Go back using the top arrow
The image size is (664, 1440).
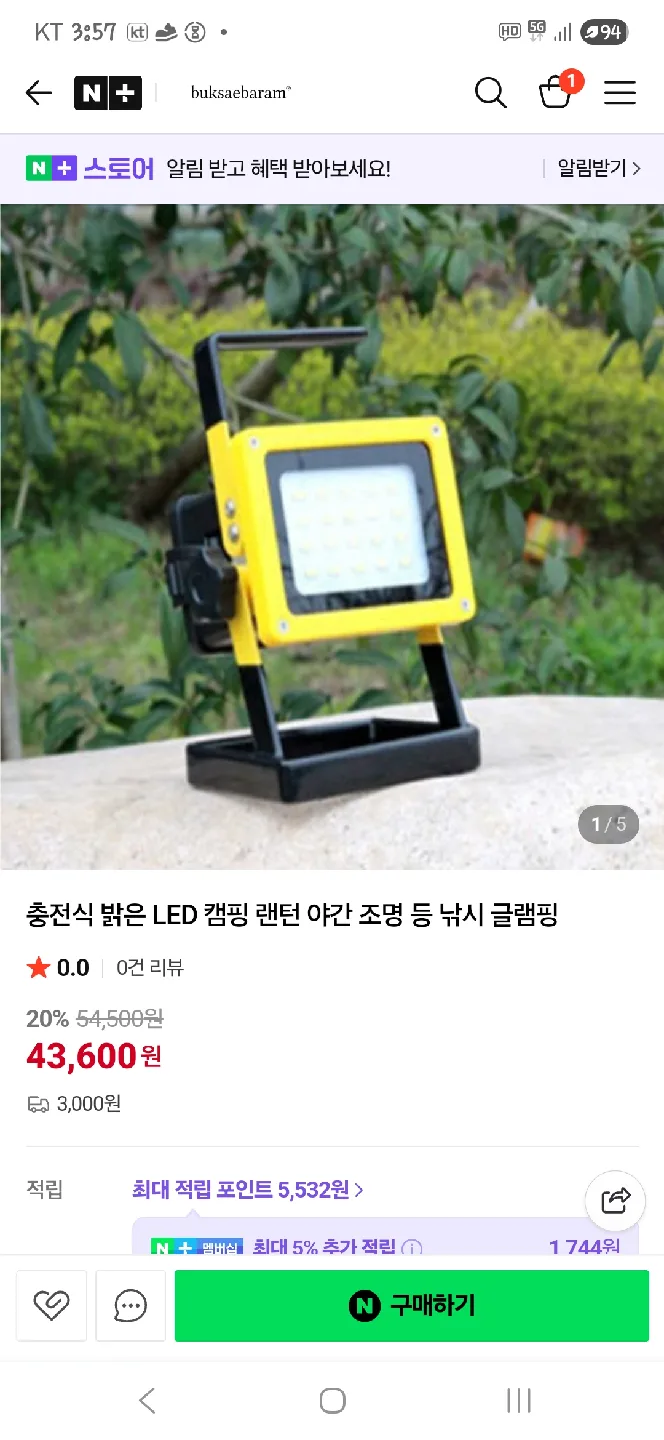(x=38, y=93)
